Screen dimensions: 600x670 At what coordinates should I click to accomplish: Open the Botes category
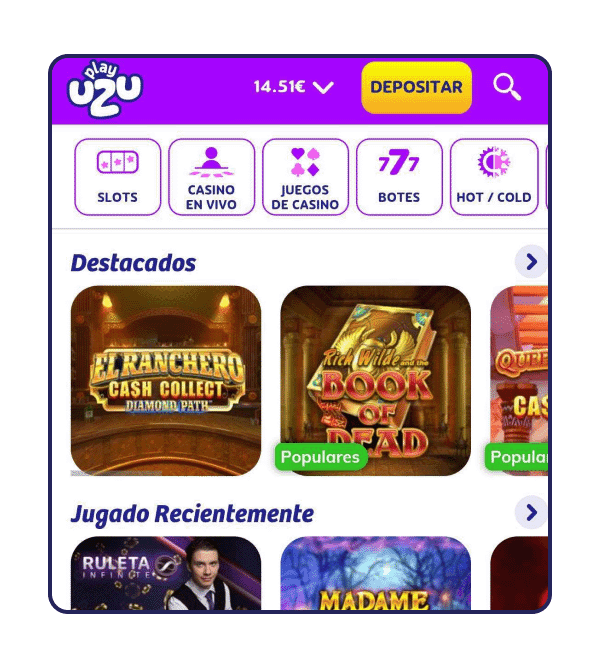(399, 177)
